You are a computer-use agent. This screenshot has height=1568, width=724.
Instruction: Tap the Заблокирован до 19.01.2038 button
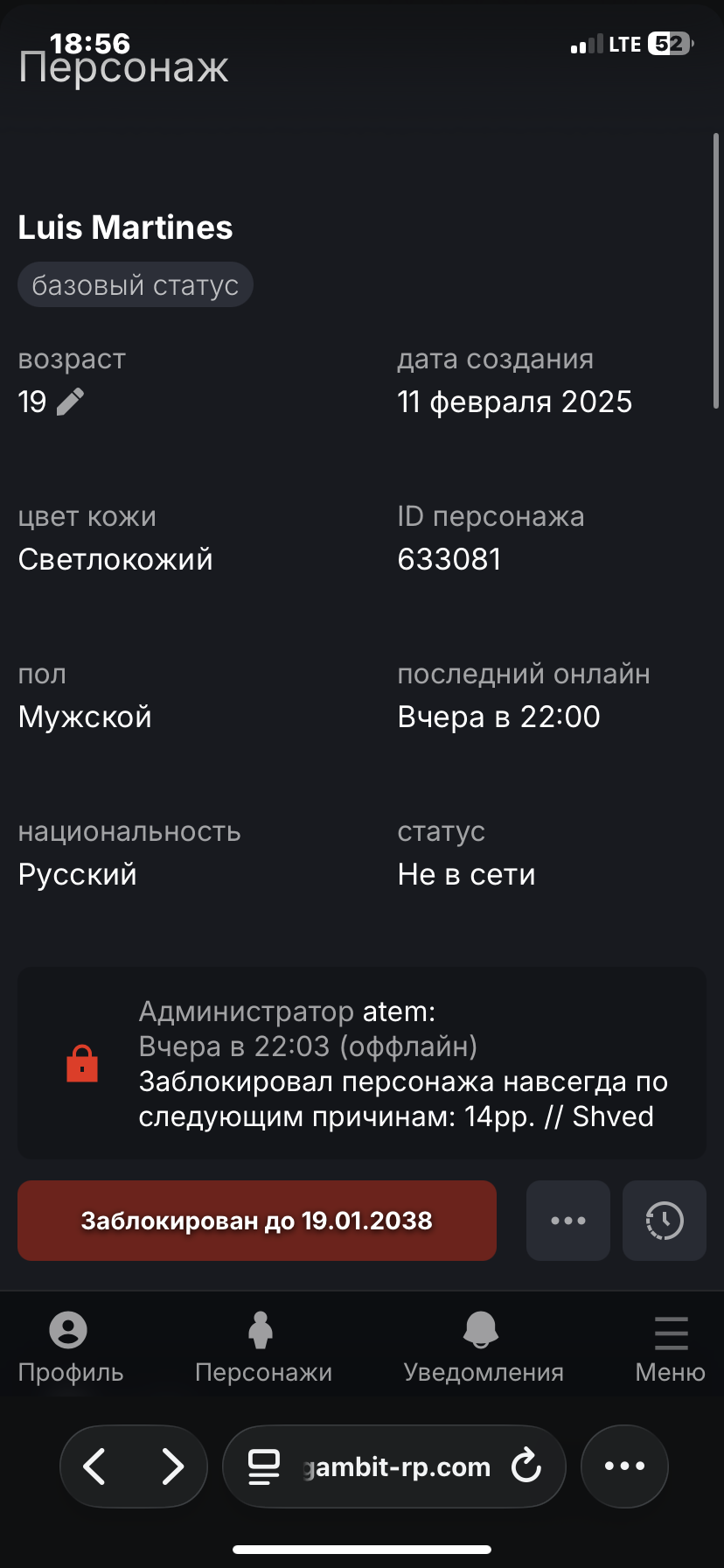257,1221
